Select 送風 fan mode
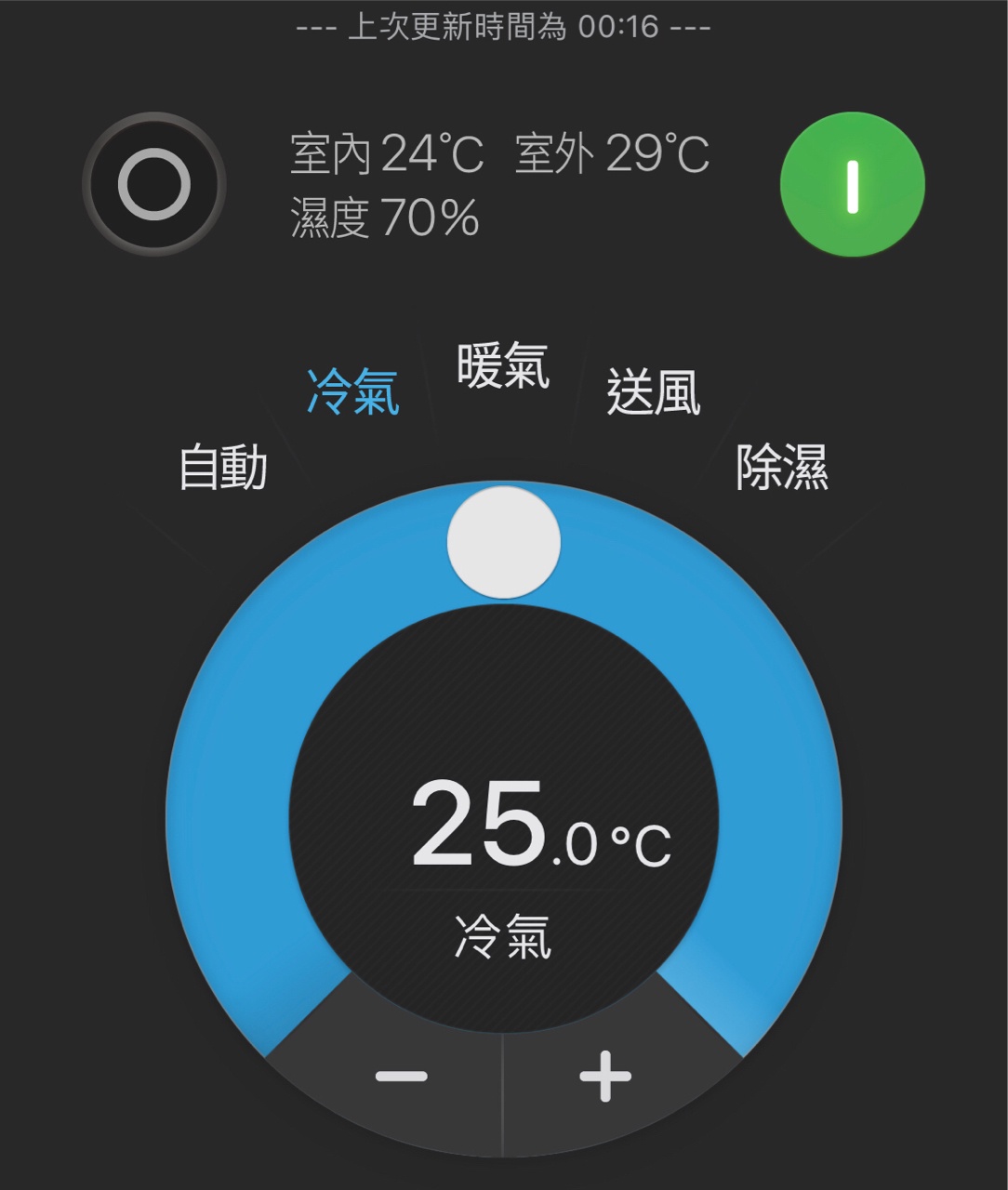Viewport: 1008px width, 1190px height. 653,391
